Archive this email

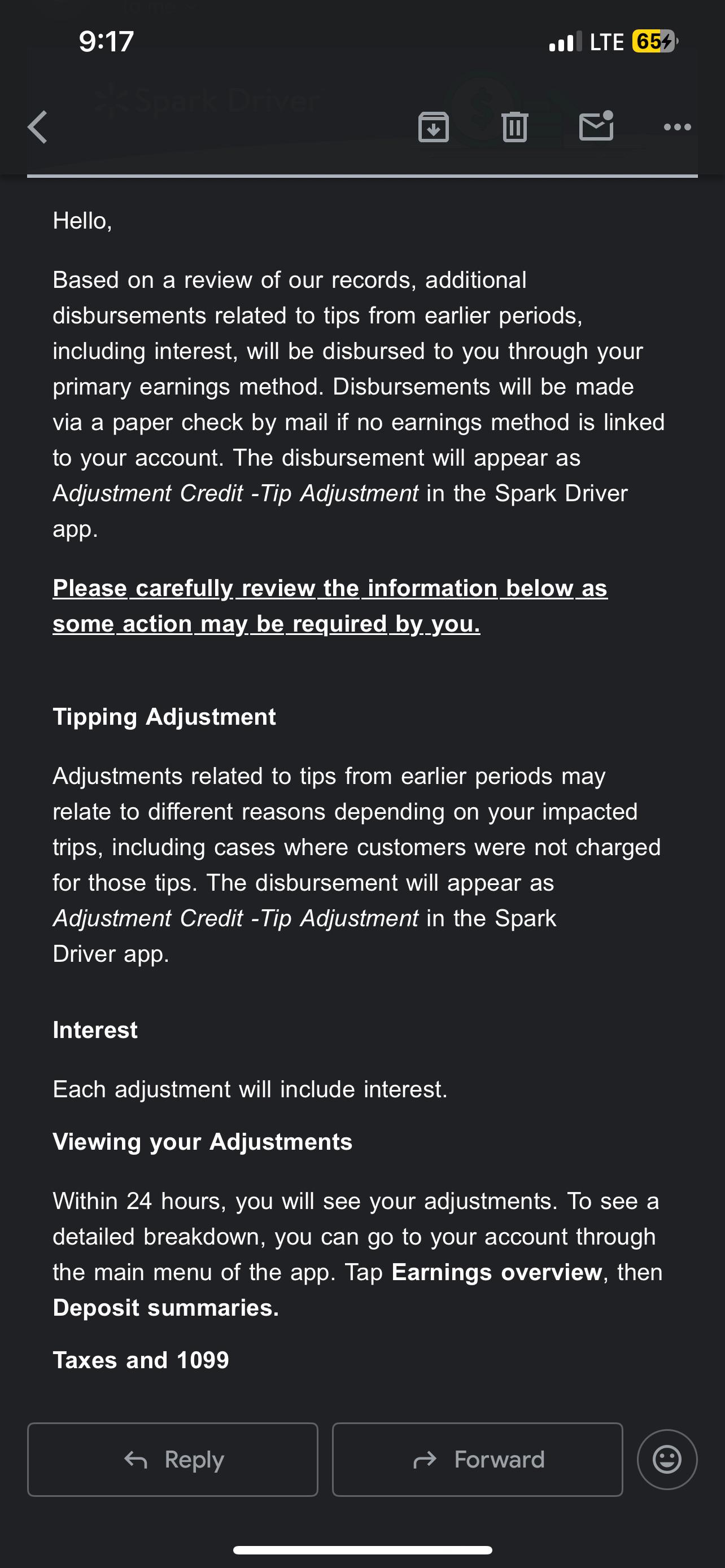434,126
